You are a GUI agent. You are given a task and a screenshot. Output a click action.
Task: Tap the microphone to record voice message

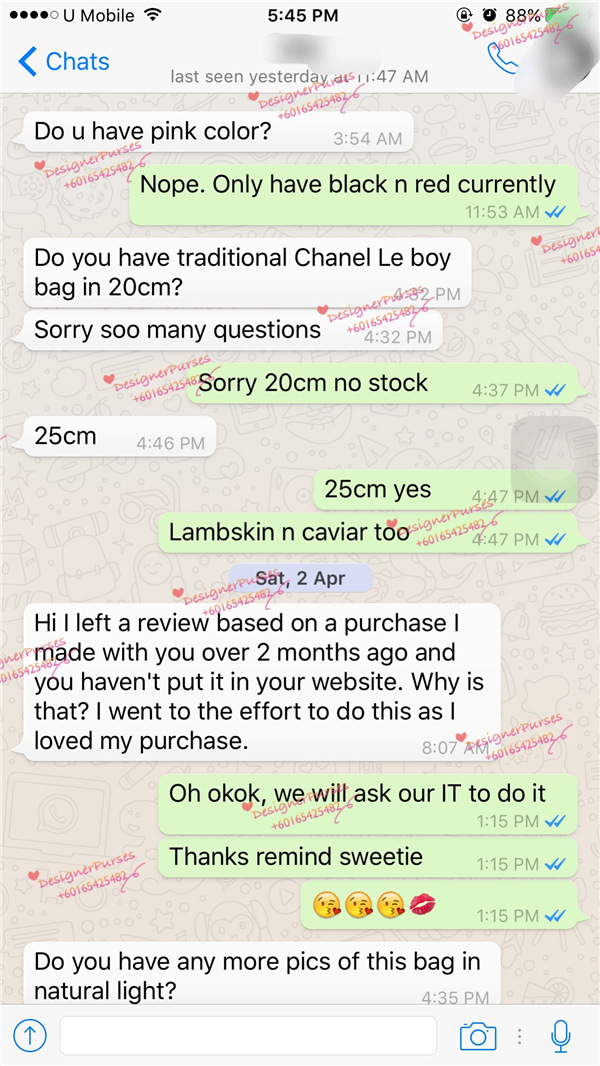point(561,1036)
